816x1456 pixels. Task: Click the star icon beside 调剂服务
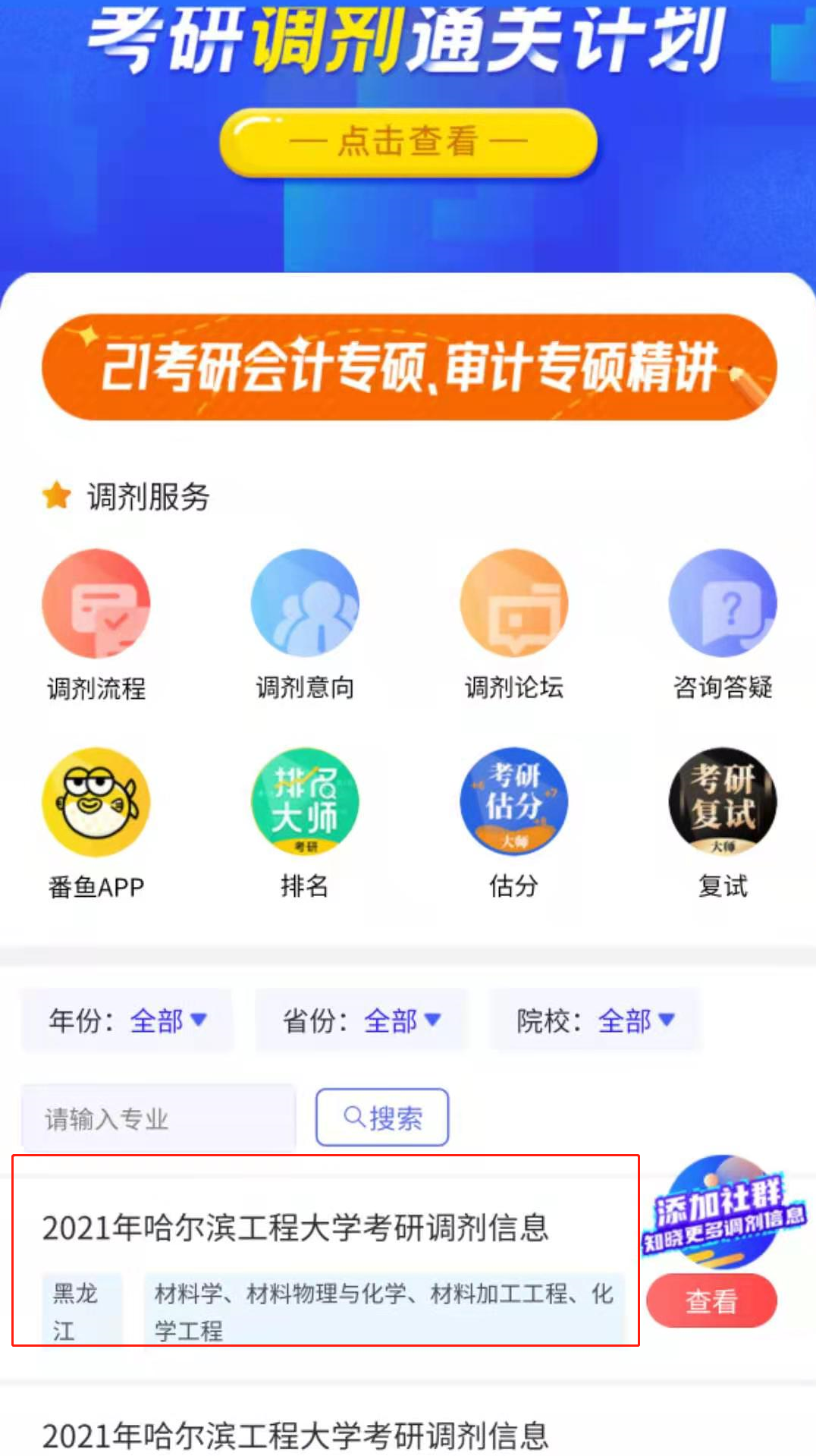pyautogui.click(x=55, y=497)
